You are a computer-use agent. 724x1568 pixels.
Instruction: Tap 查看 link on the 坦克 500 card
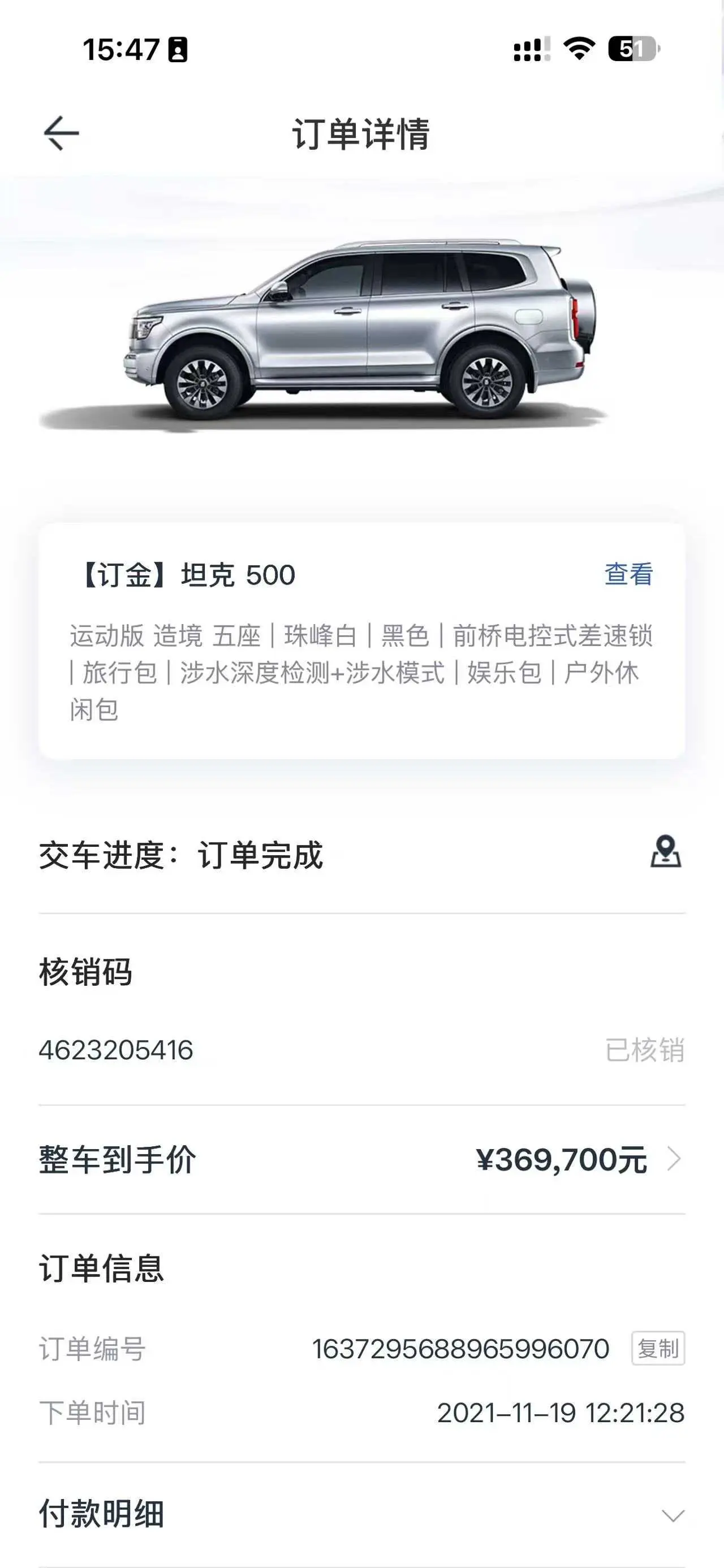(x=628, y=575)
